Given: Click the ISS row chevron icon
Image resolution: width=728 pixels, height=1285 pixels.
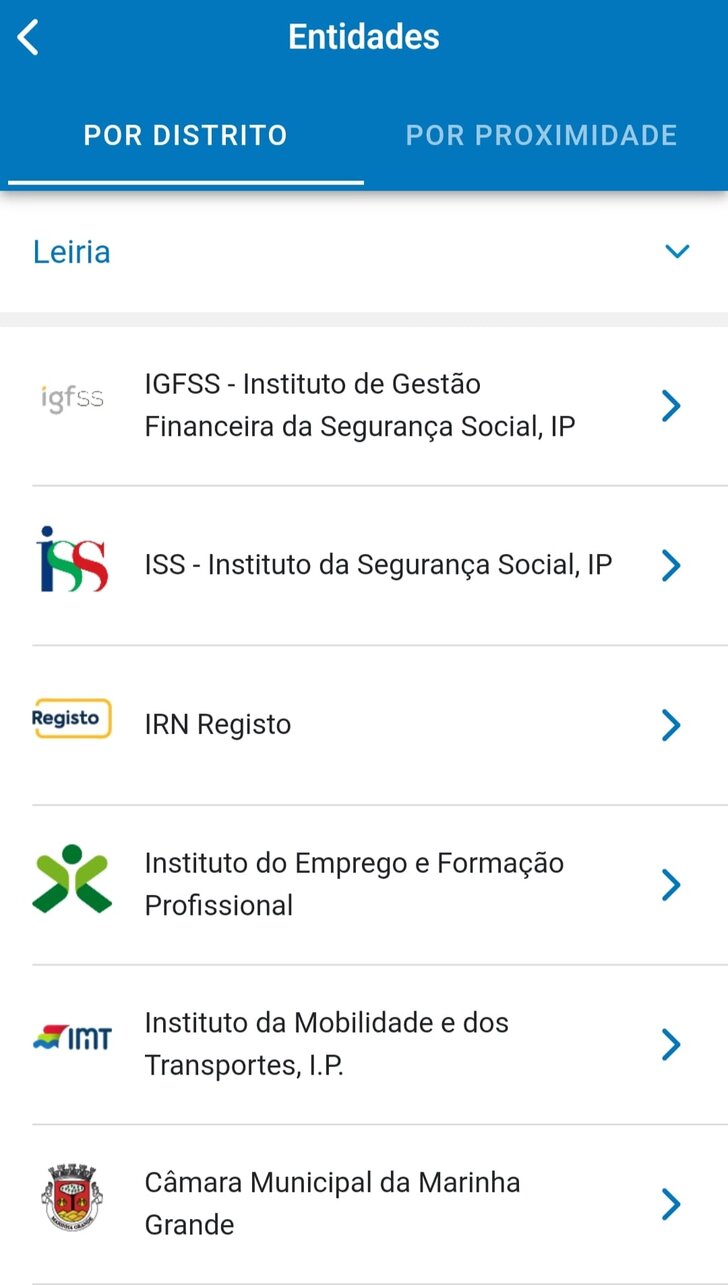Looking at the screenshot, I should point(670,565).
